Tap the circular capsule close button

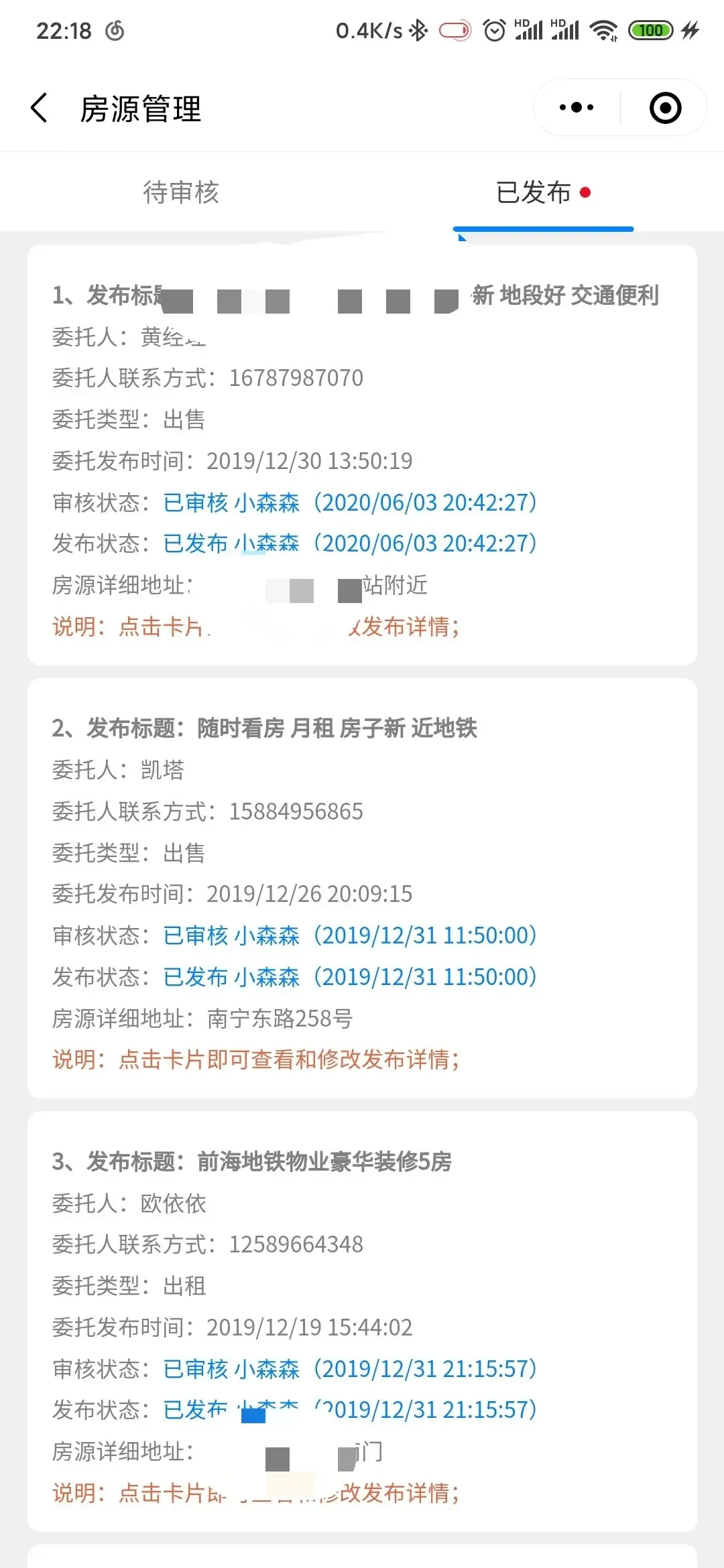pyautogui.click(x=664, y=107)
